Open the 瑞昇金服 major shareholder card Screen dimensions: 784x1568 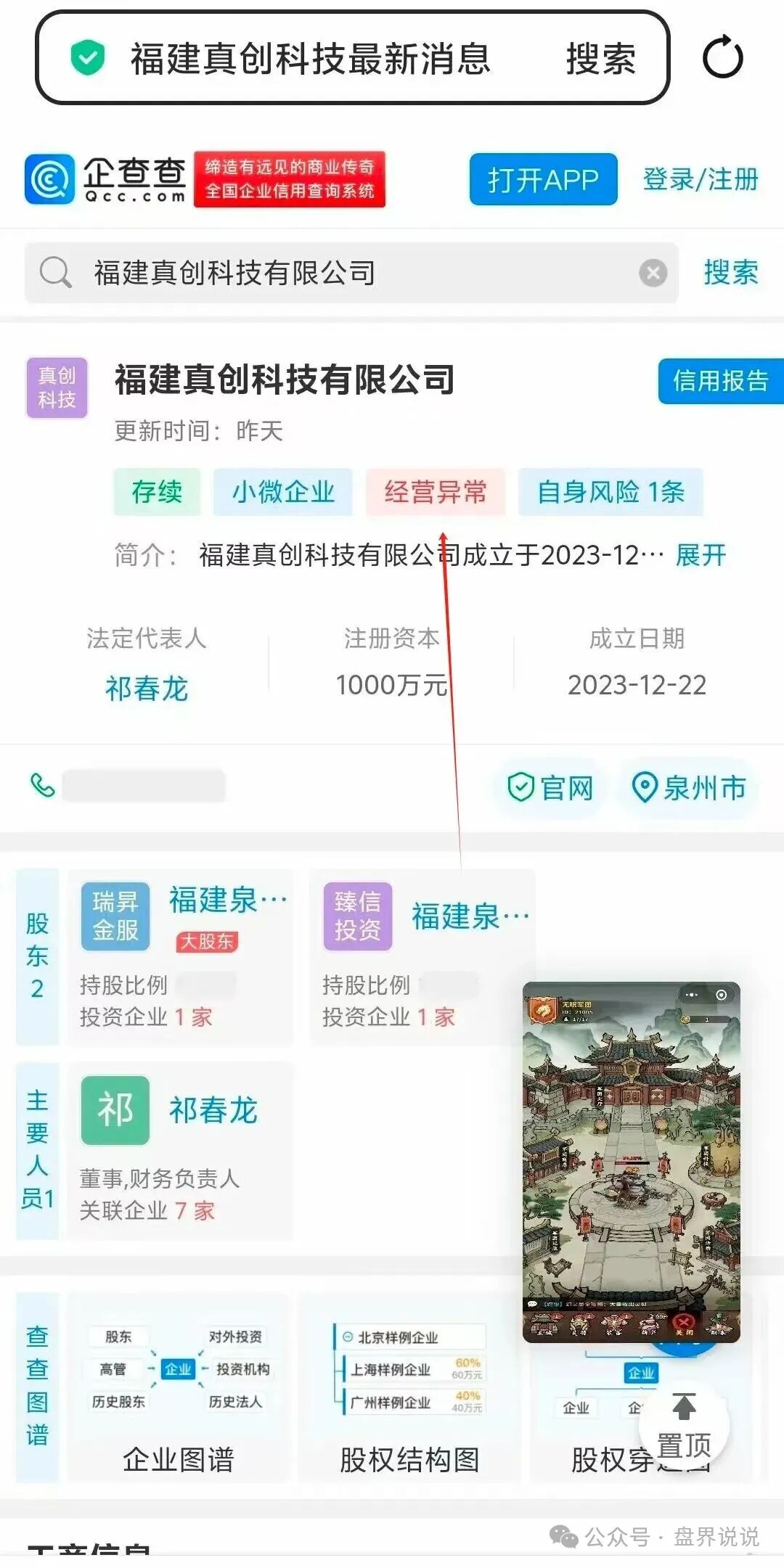pyautogui.click(x=181, y=956)
